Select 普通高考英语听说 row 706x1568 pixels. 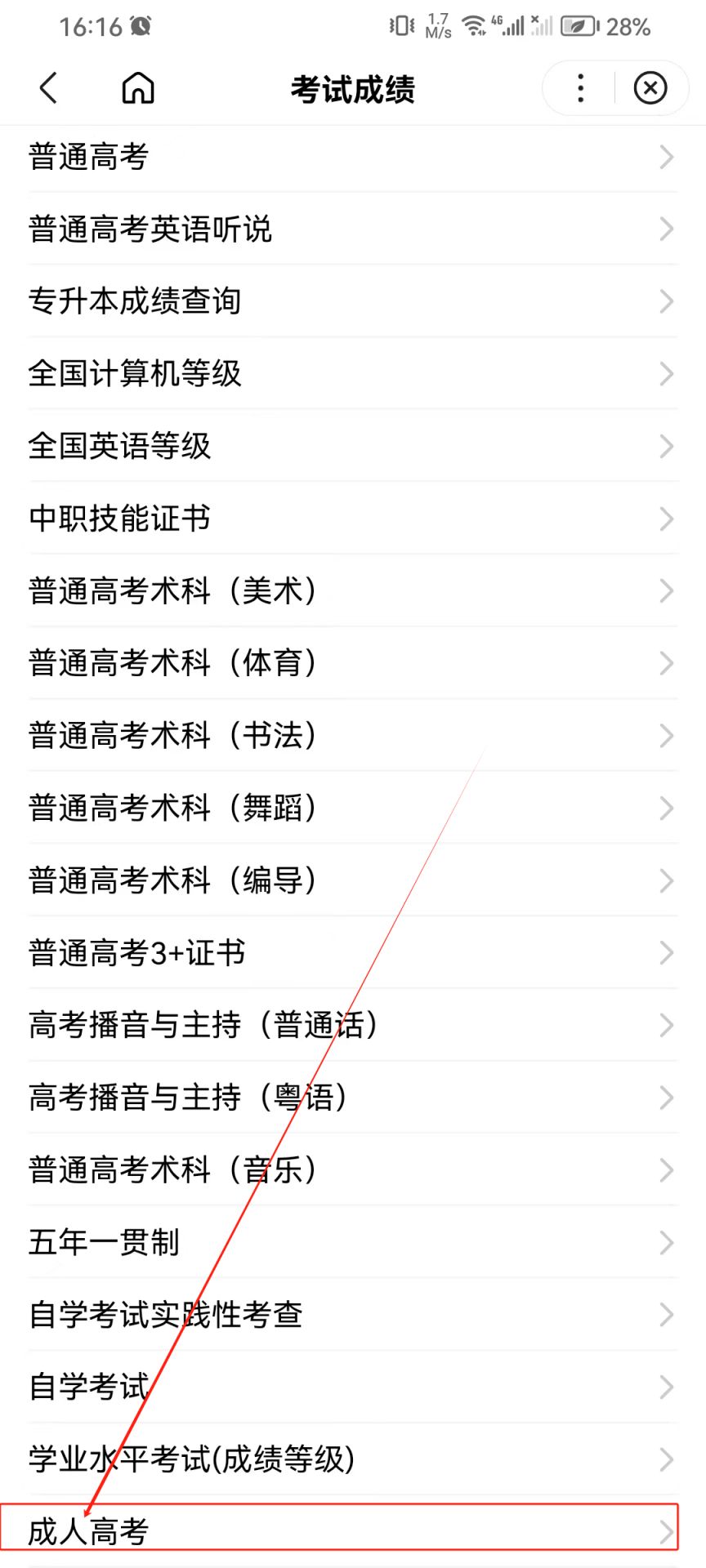pos(353,229)
